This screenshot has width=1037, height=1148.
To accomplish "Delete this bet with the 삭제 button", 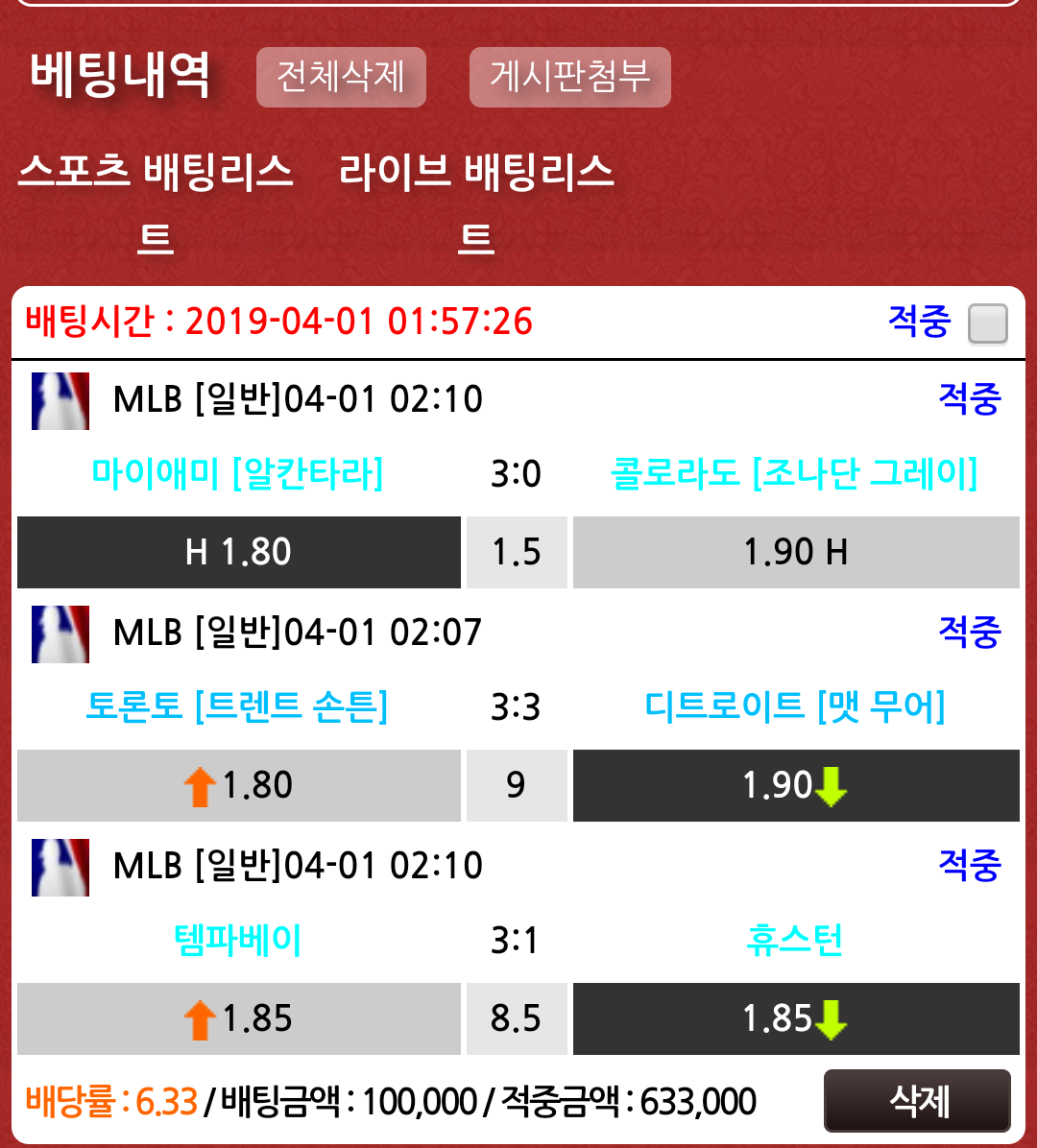I will [917, 1101].
